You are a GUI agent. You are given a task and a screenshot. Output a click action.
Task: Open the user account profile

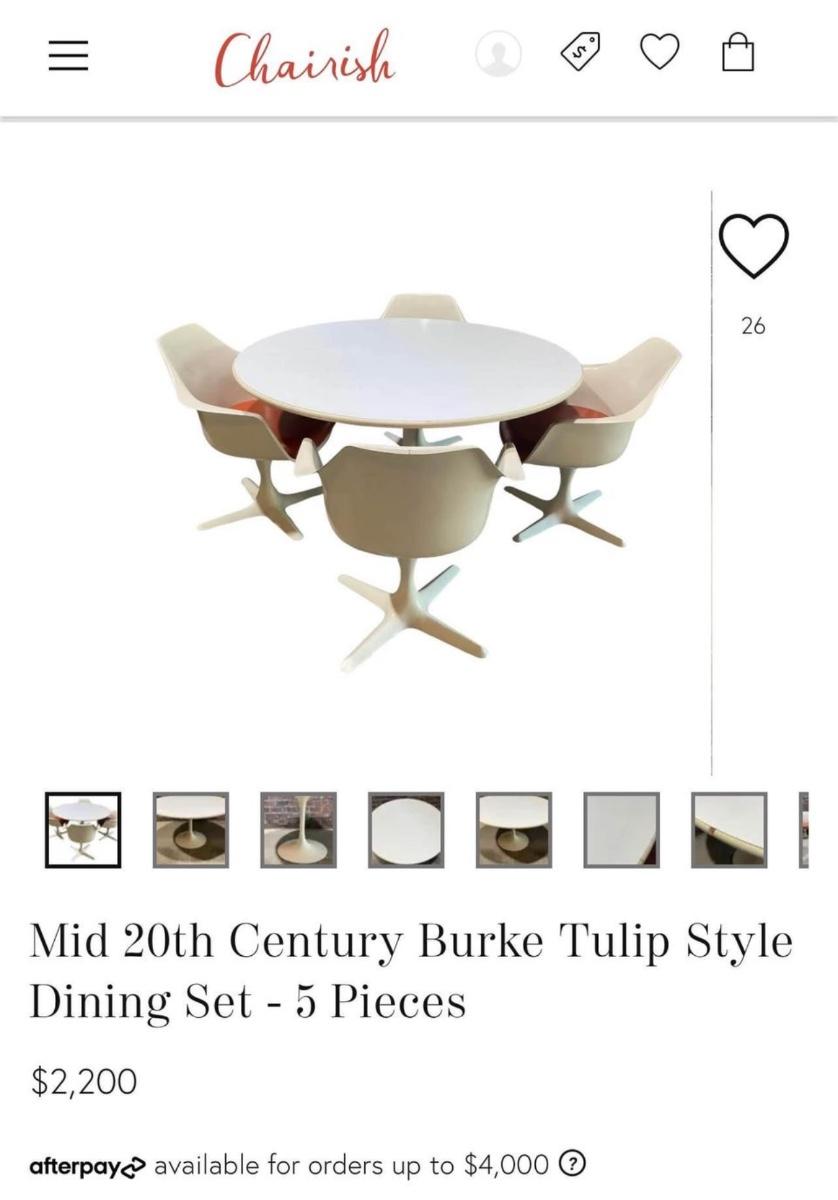498,54
